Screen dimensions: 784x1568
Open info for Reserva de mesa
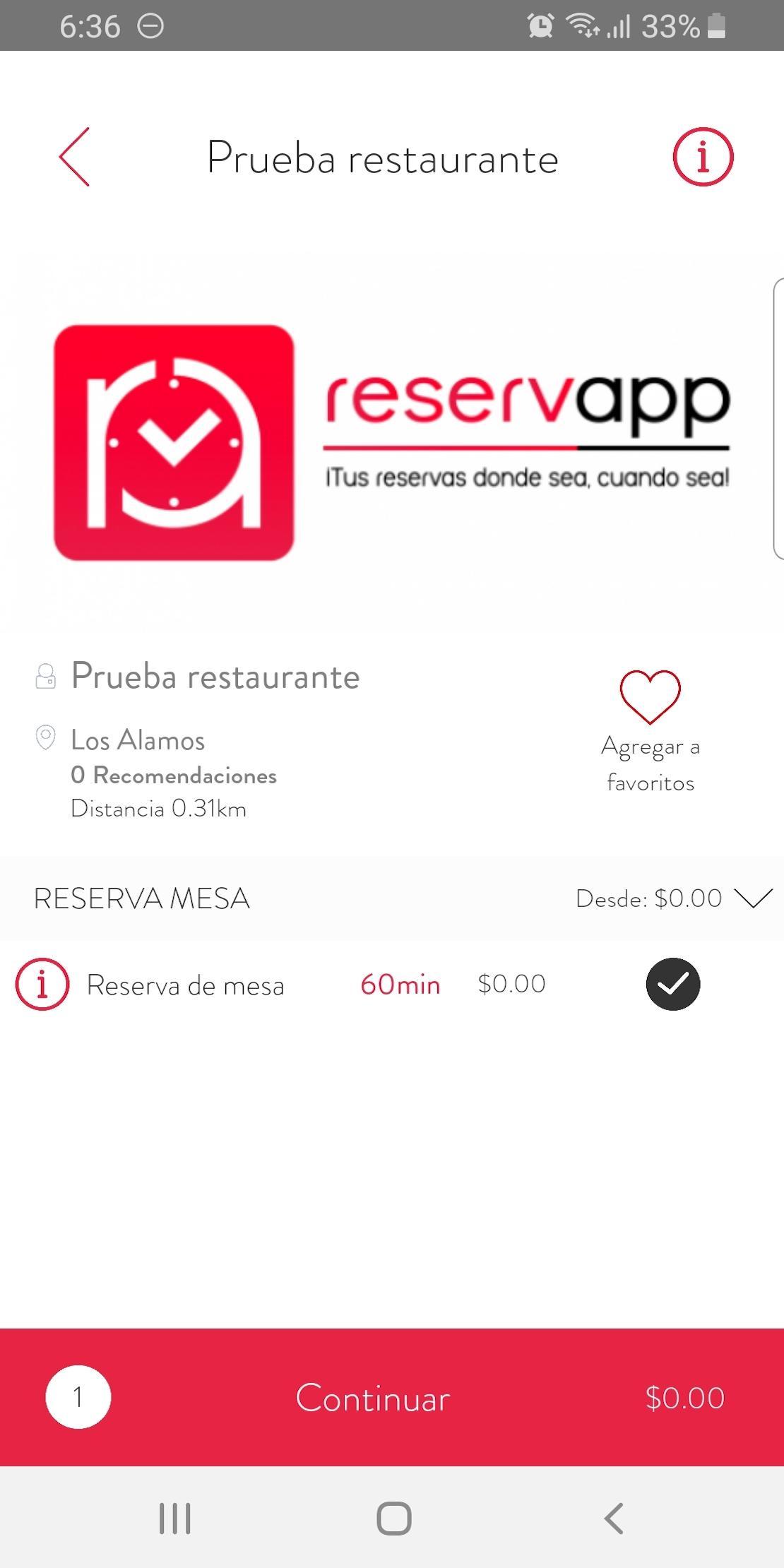42,984
